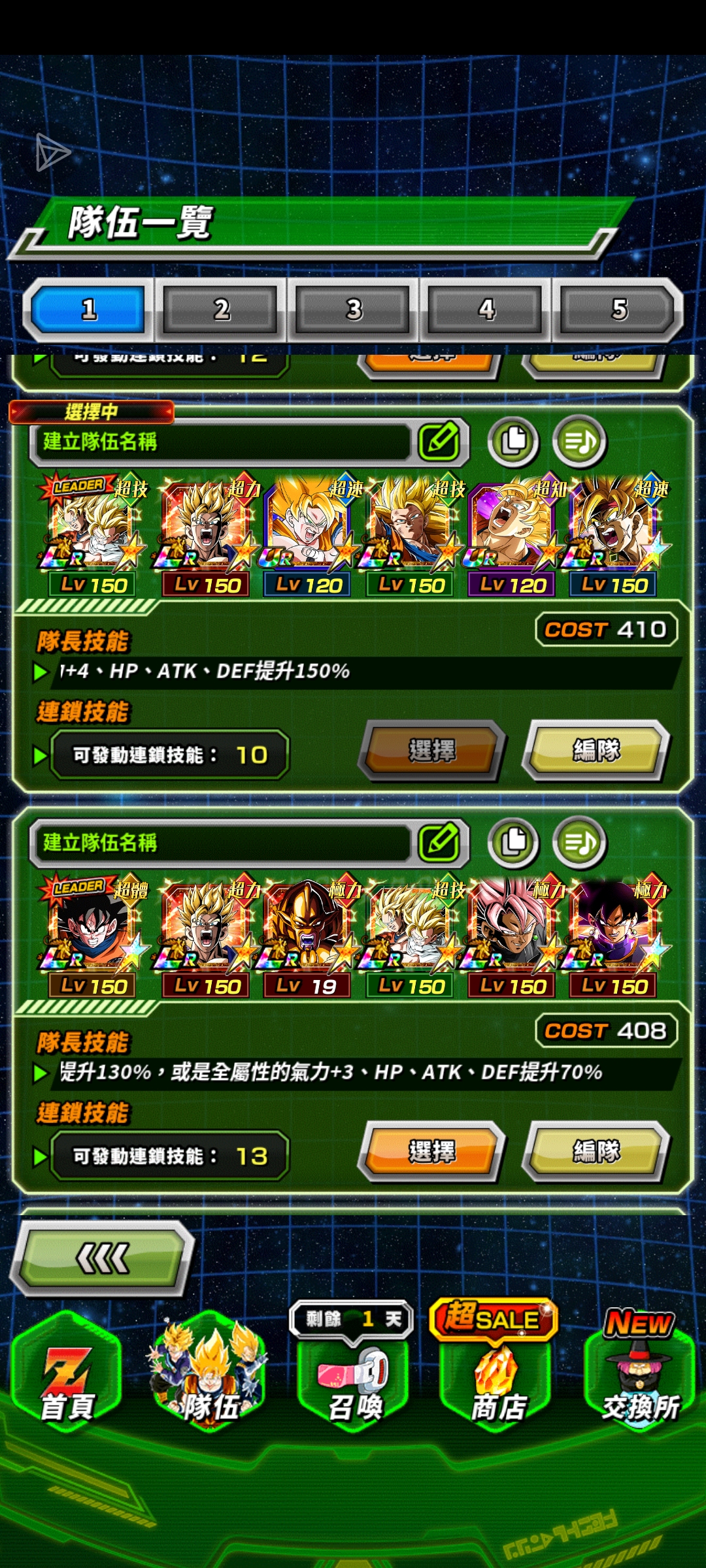
Task: Tap 編隊 for the COST 410 team
Action: pyautogui.click(x=596, y=751)
